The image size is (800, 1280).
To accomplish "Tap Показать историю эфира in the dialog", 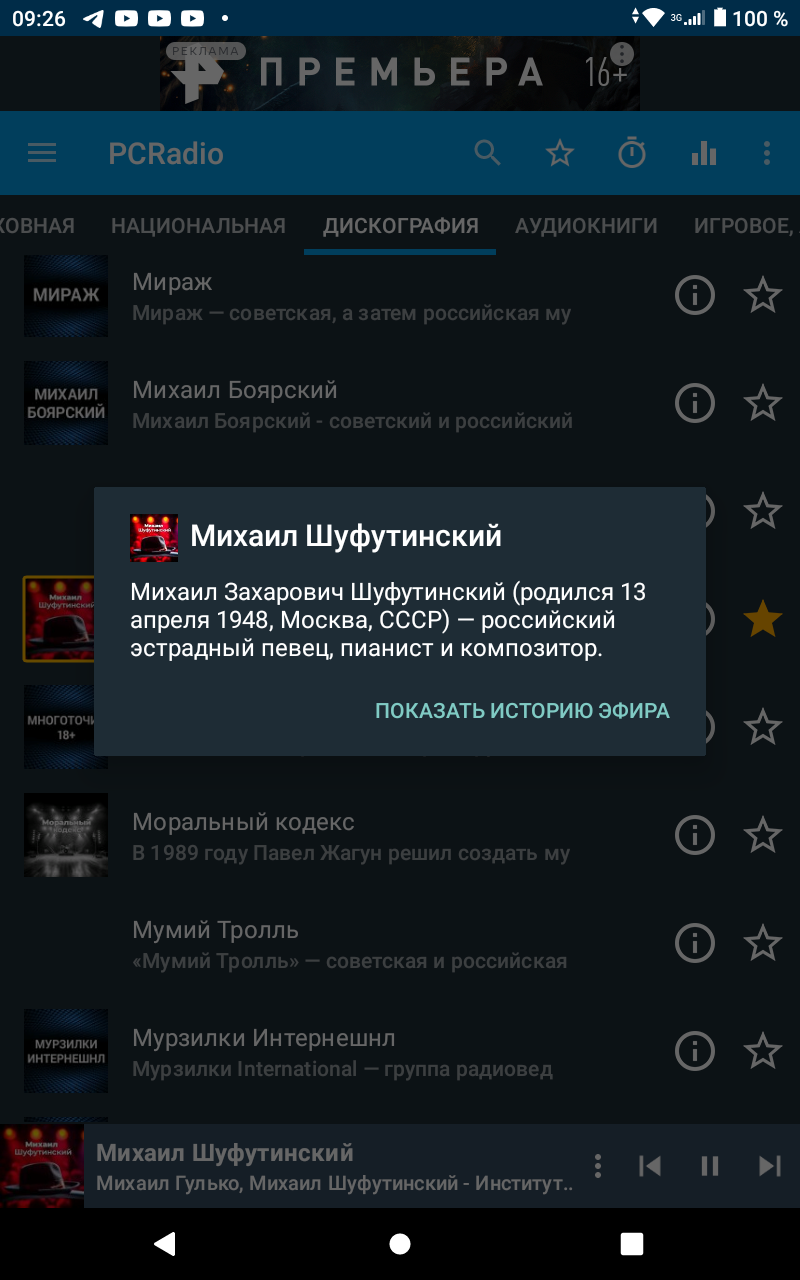I will [522, 711].
